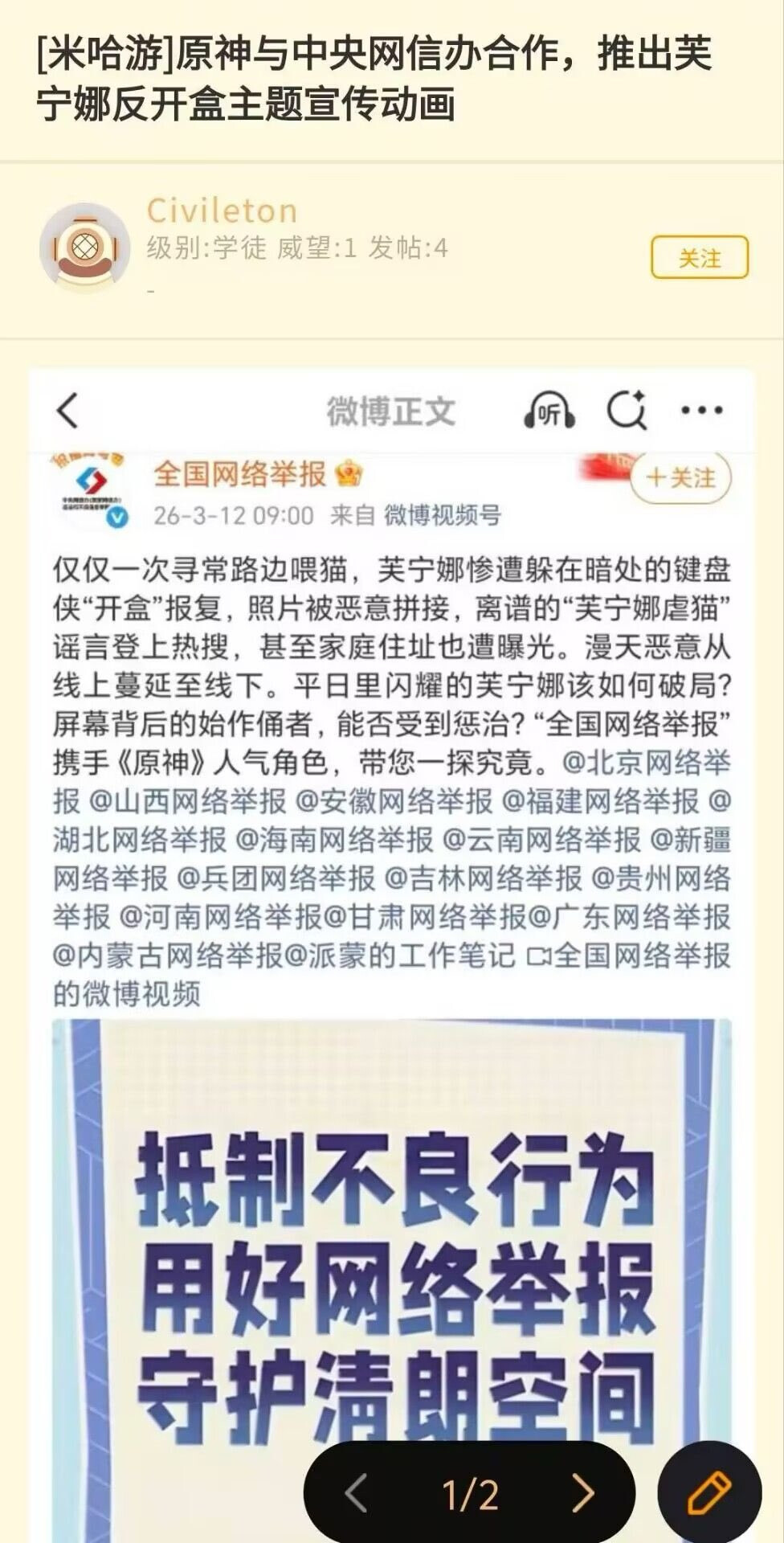This screenshot has height=1543, width=784.
Task: Go to the next page arrow
Action: [x=583, y=1494]
